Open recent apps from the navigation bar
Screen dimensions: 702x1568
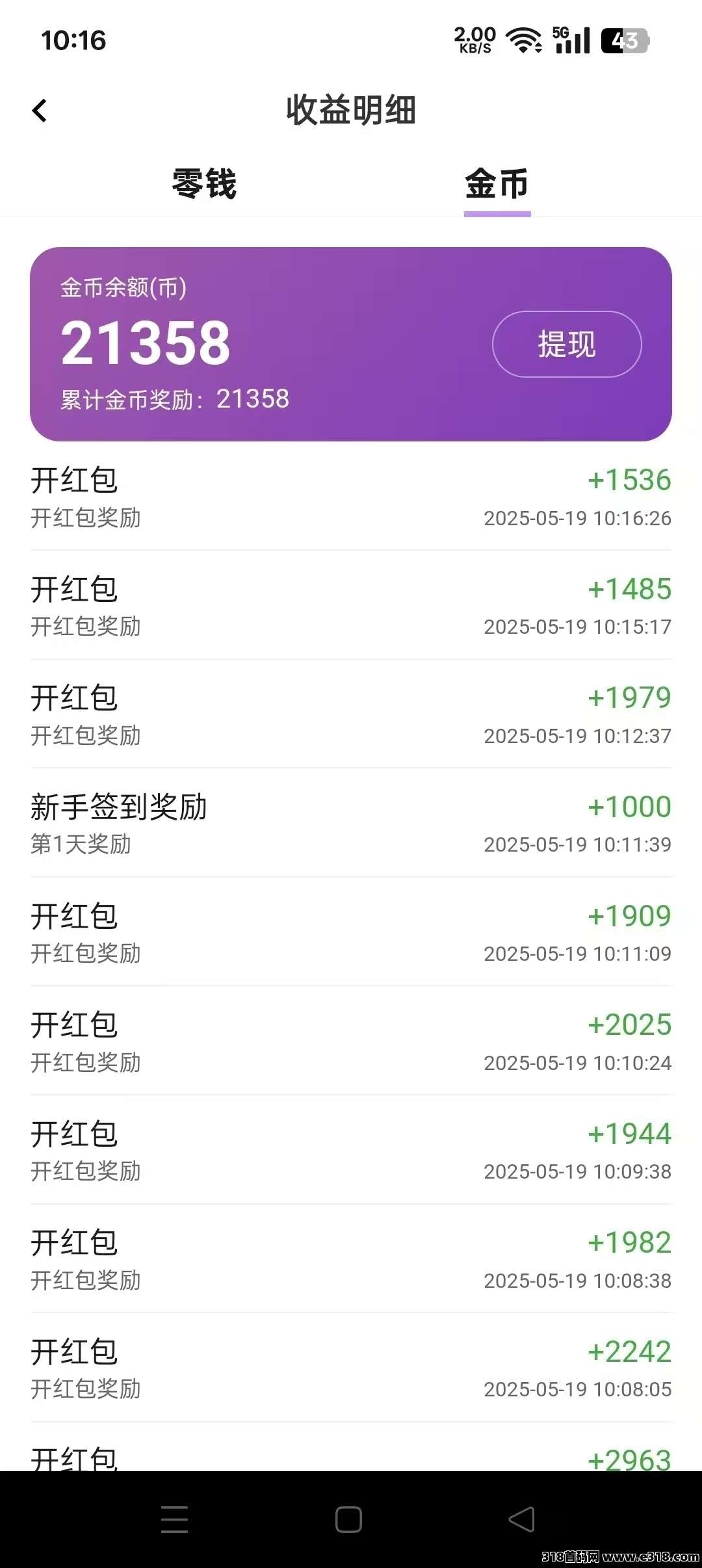pyautogui.click(x=175, y=1519)
